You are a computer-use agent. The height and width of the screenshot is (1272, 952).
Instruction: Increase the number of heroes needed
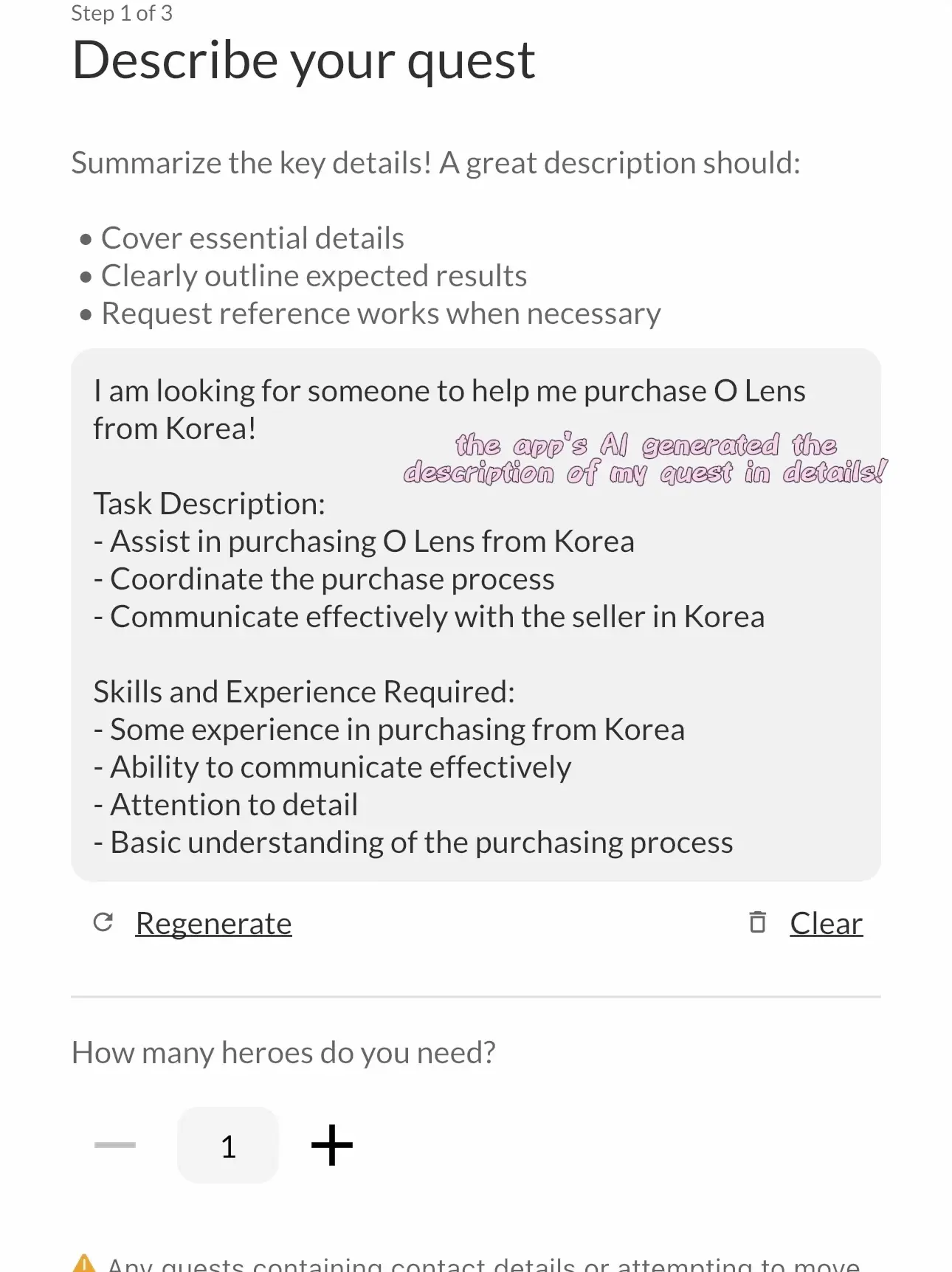point(332,1145)
